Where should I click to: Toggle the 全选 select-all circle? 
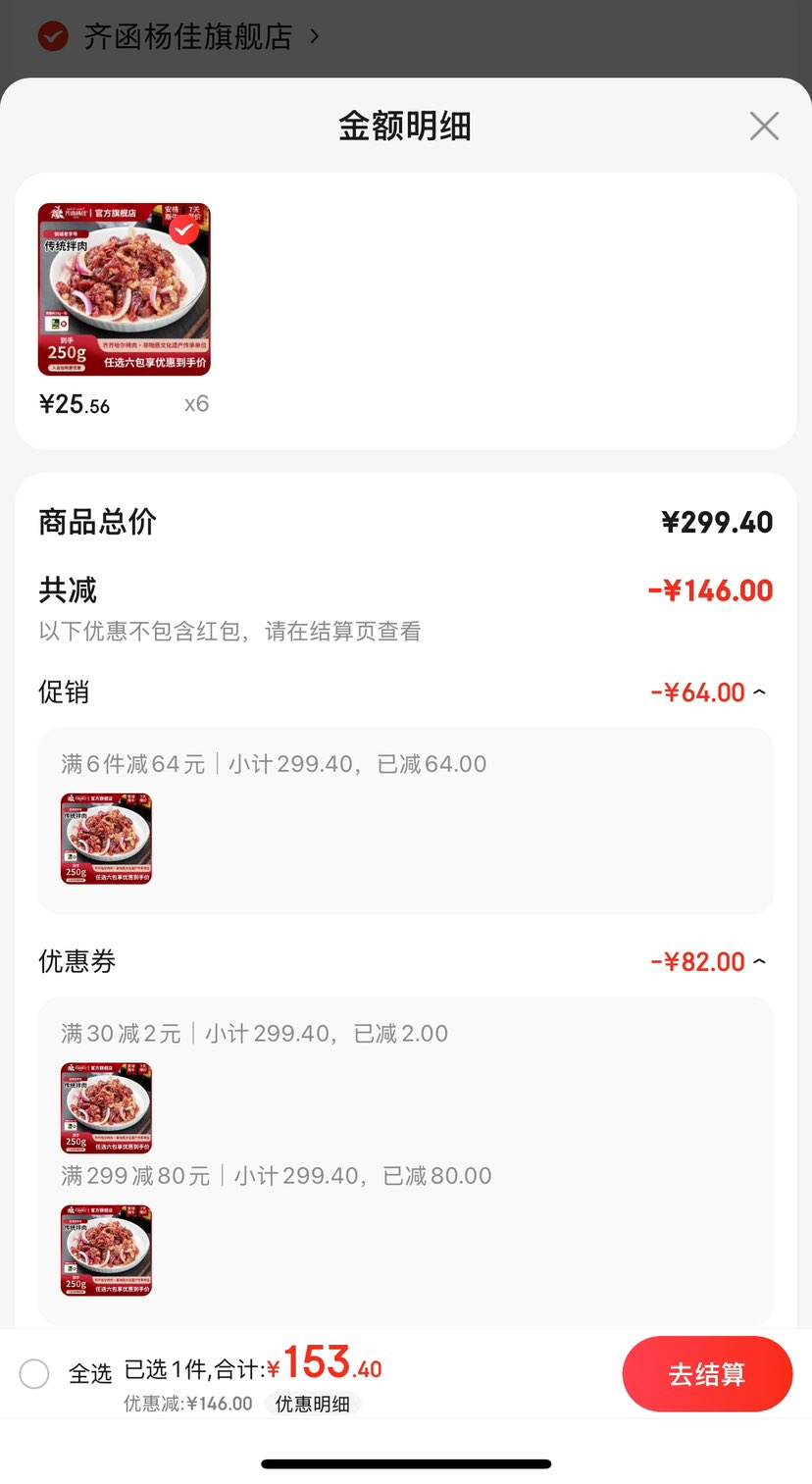point(34,1374)
